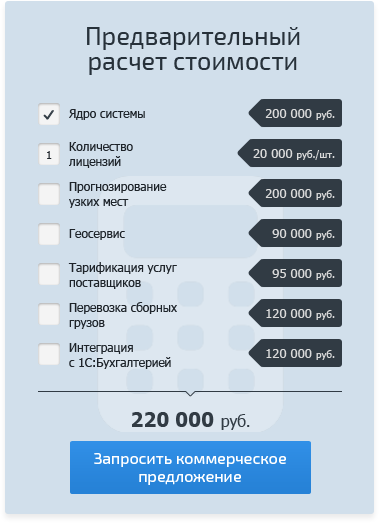379x523 pixels.
Task: Uncheck the Ядро системы checkbox
Action: (x=49, y=114)
